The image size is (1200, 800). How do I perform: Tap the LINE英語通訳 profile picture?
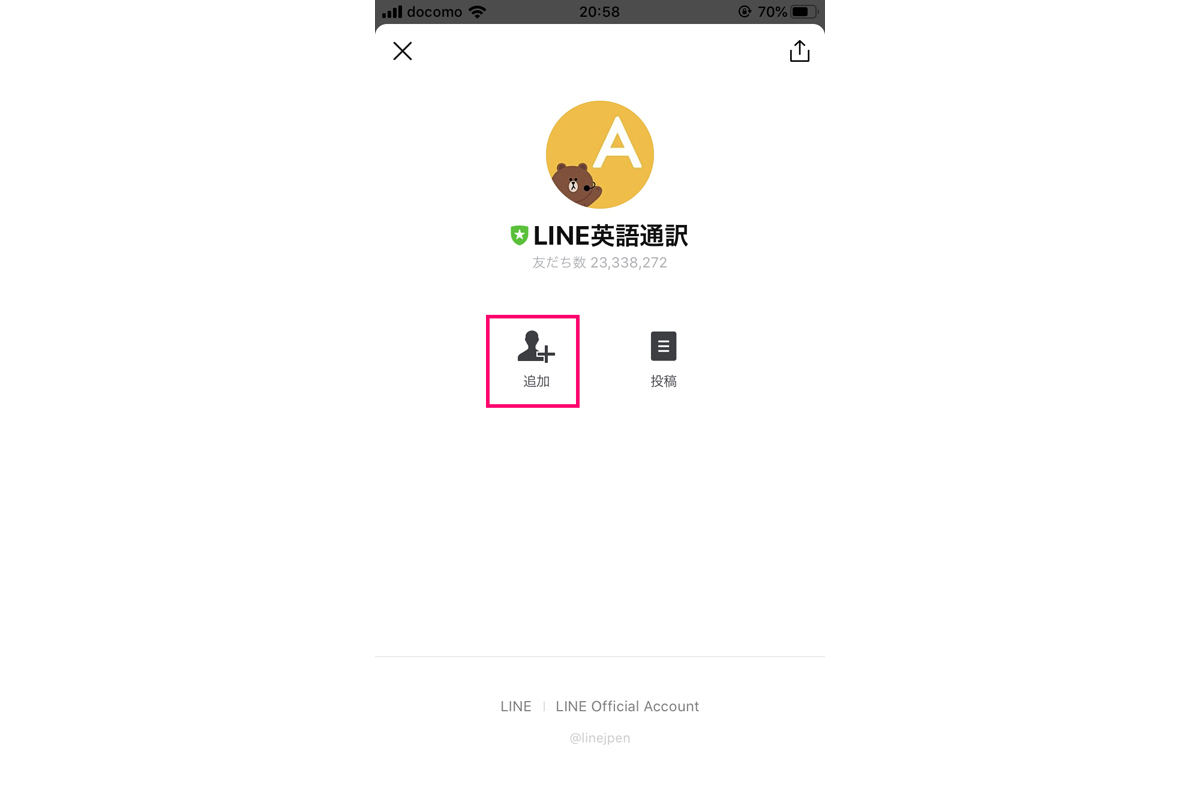[x=600, y=155]
